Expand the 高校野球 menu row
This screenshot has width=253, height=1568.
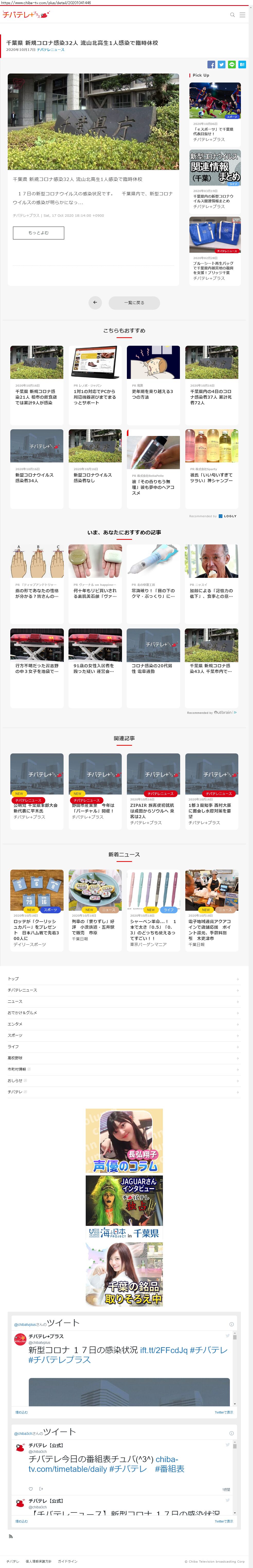[x=124, y=1059]
